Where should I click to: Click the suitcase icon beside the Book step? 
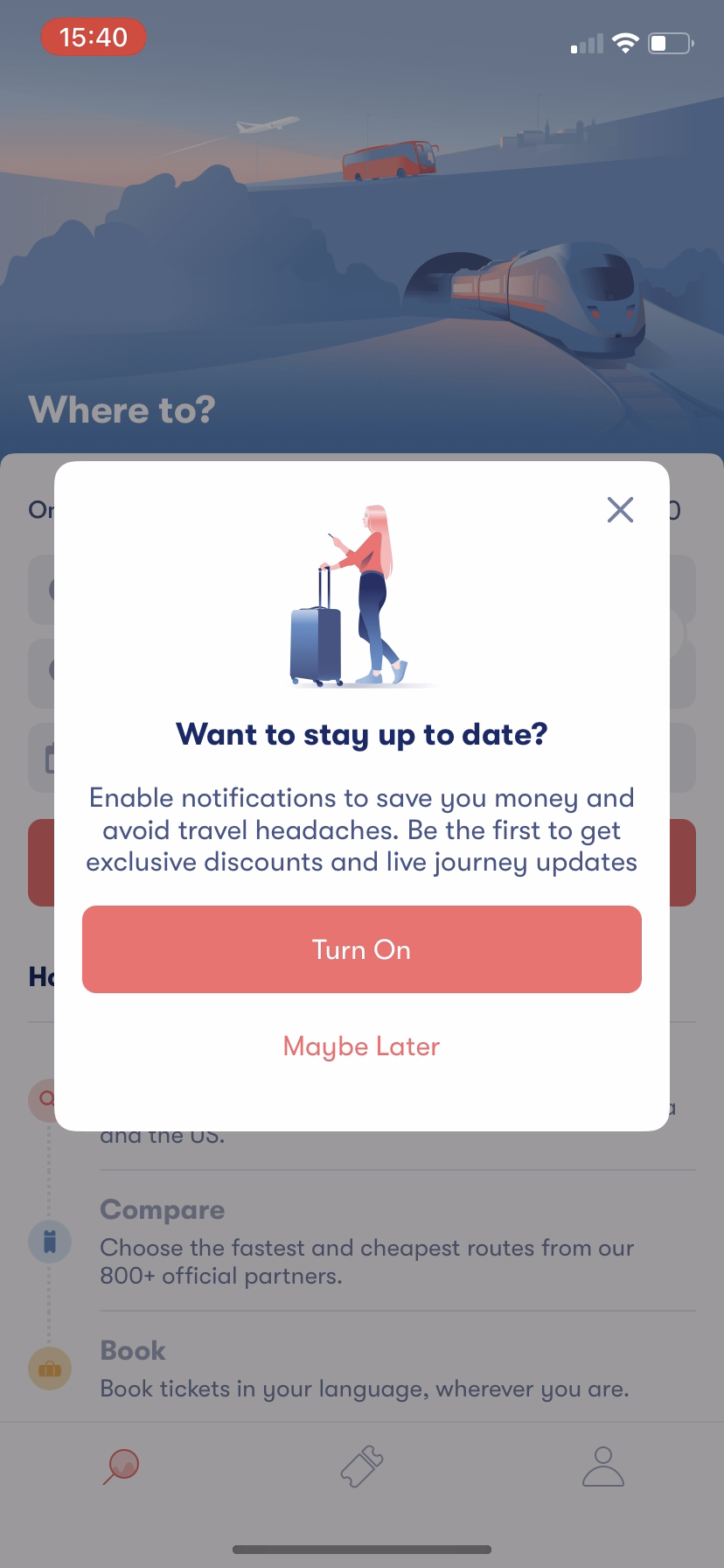(50, 1368)
